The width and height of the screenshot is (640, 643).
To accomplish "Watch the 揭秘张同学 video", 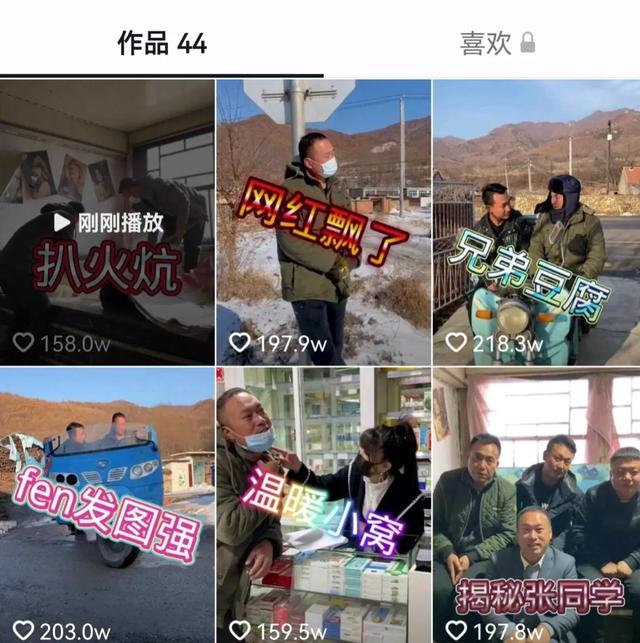I will (536, 505).
